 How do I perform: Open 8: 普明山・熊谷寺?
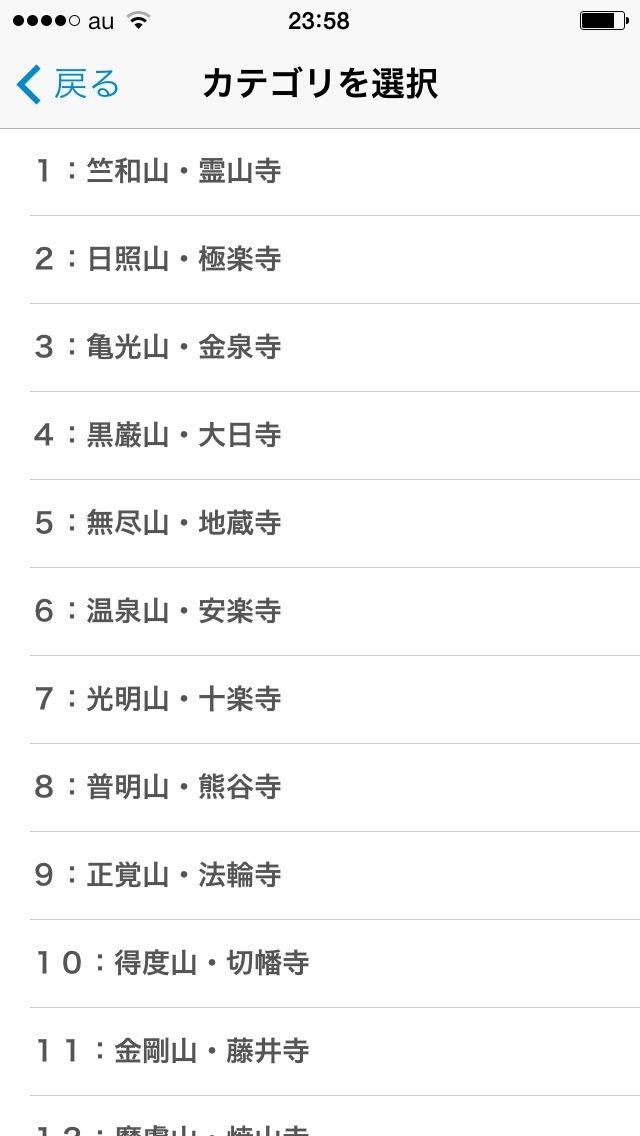[x=320, y=788]
